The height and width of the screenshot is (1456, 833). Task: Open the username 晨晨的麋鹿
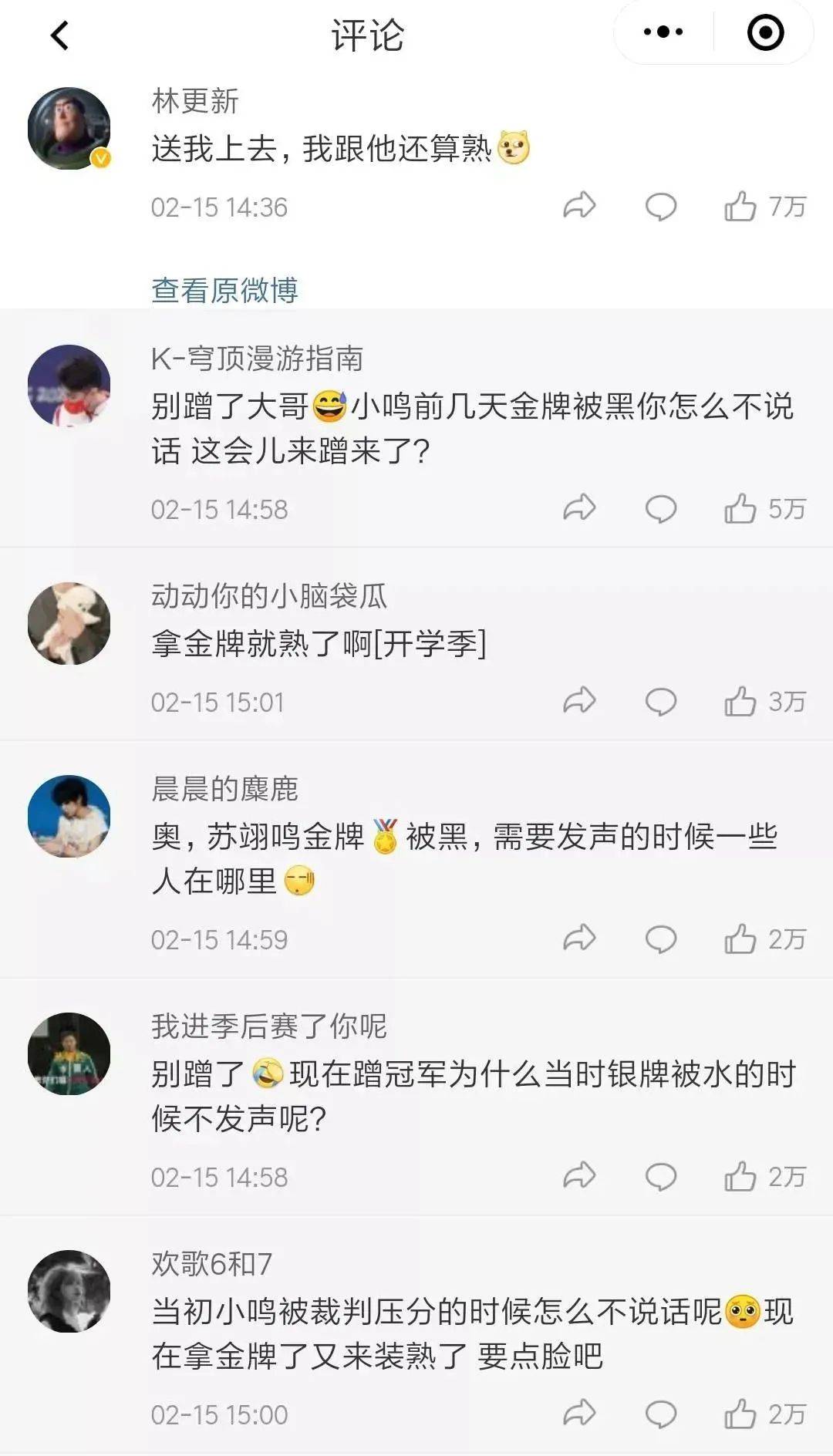224,788
